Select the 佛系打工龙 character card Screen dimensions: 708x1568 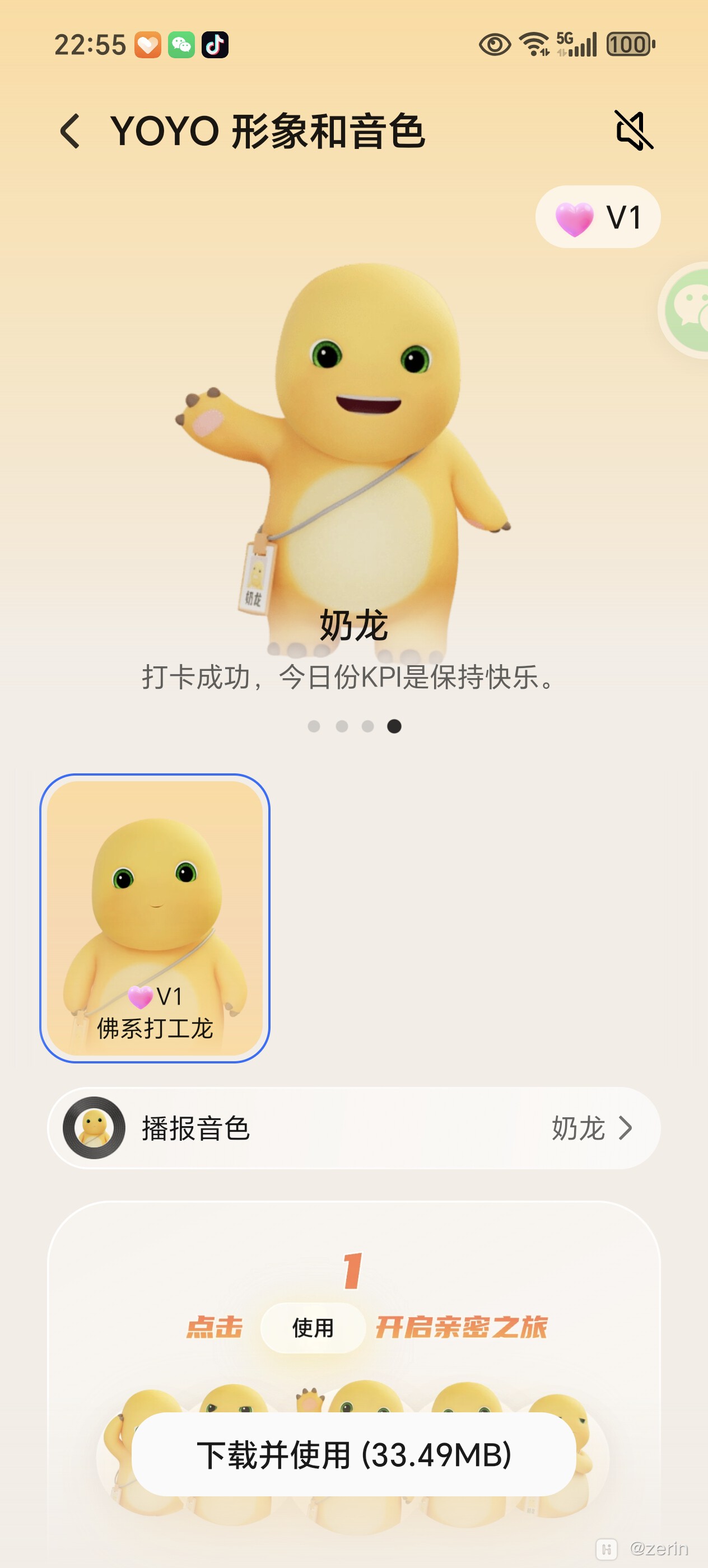(x=155, y=918)
